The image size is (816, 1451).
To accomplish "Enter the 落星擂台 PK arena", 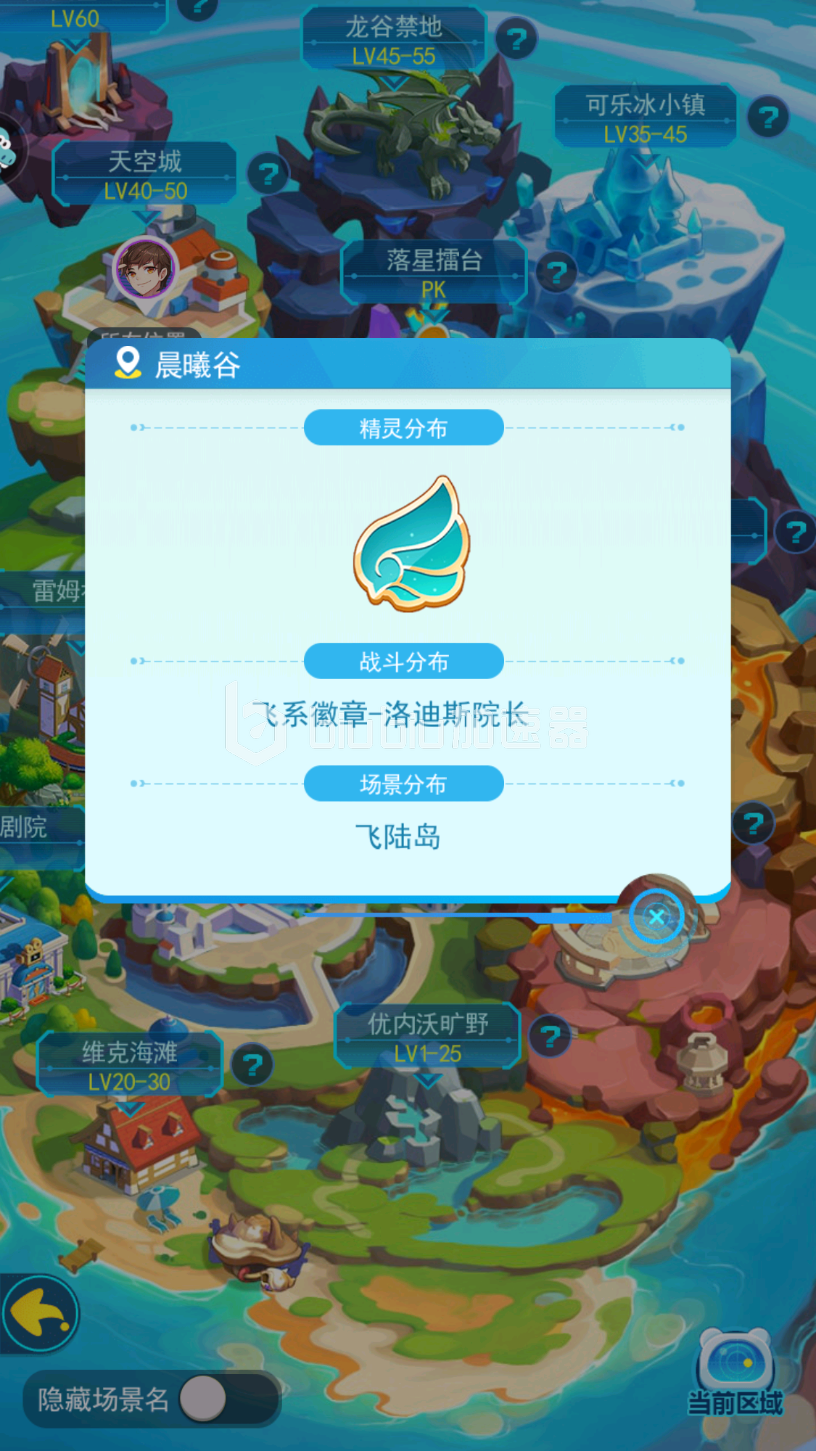I will [434, 273].
